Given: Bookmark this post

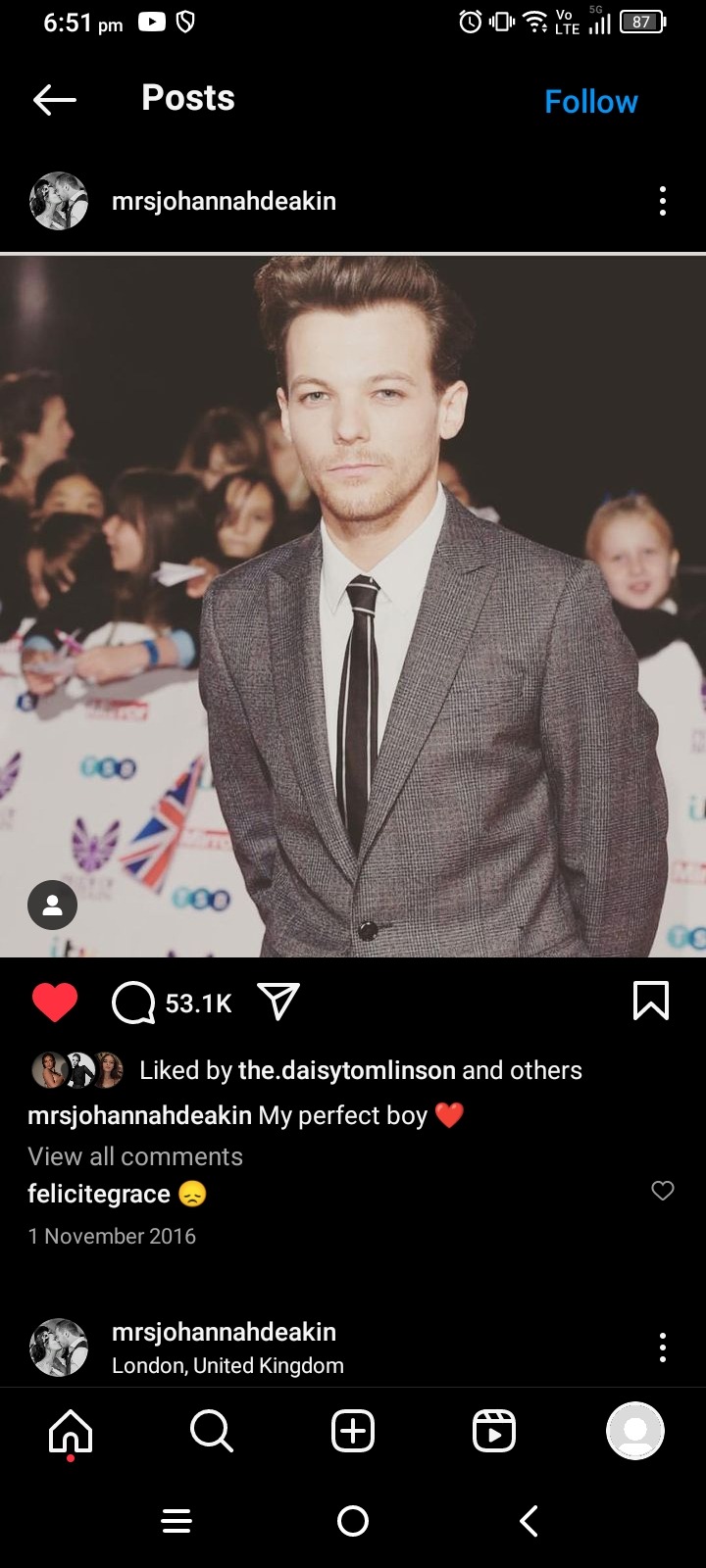Looking at the screenshot, I should pyautogui.click(x=651, y=1001).
